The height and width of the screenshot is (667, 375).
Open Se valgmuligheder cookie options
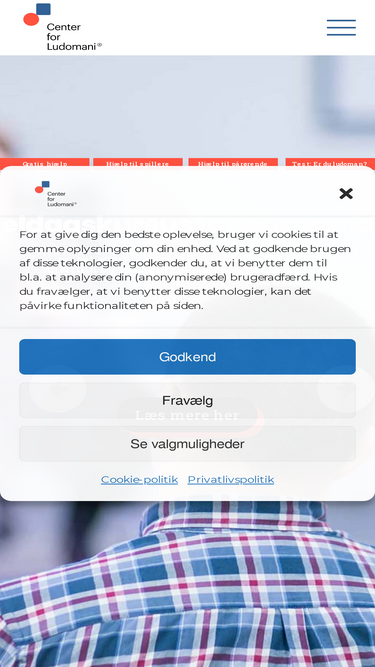coord(188,444)
